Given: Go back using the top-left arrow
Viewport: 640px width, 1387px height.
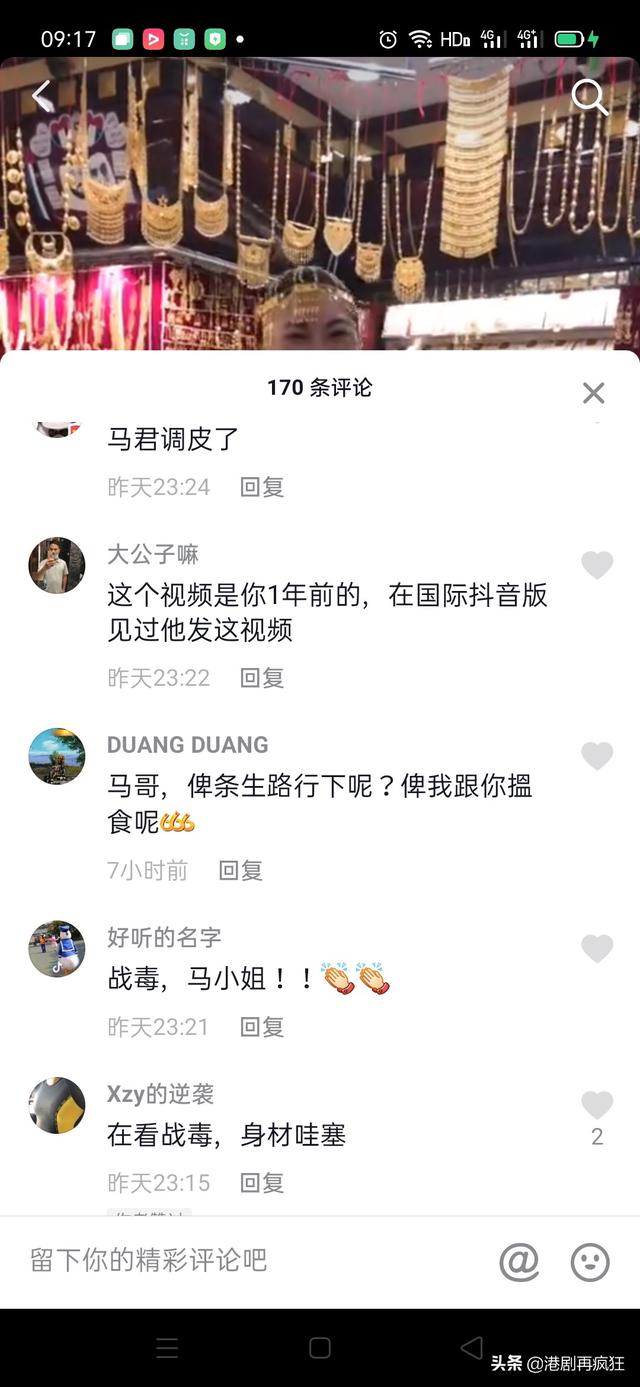Looking at the screenshot, I should [x=41, y=96].
